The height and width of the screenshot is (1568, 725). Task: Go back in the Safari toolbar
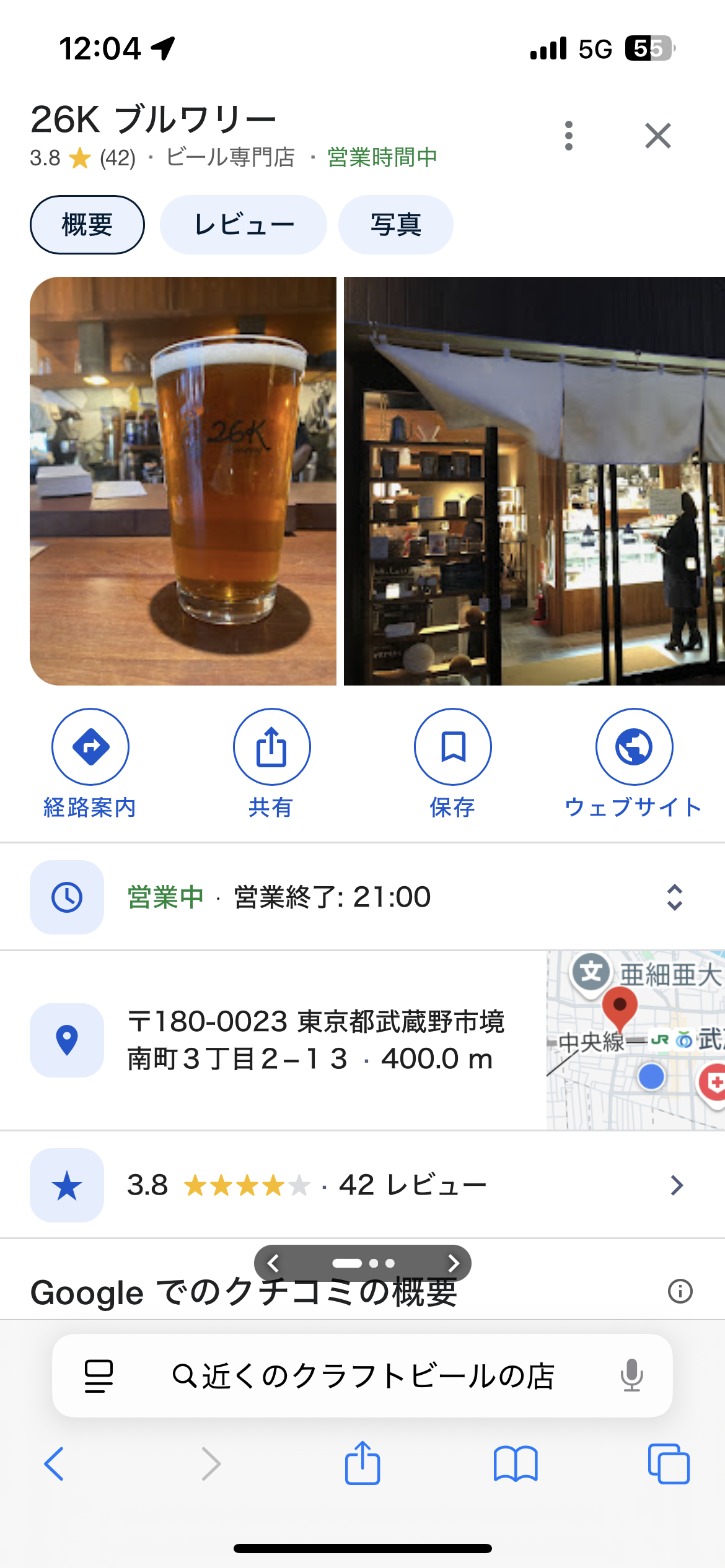[55, 1464]
